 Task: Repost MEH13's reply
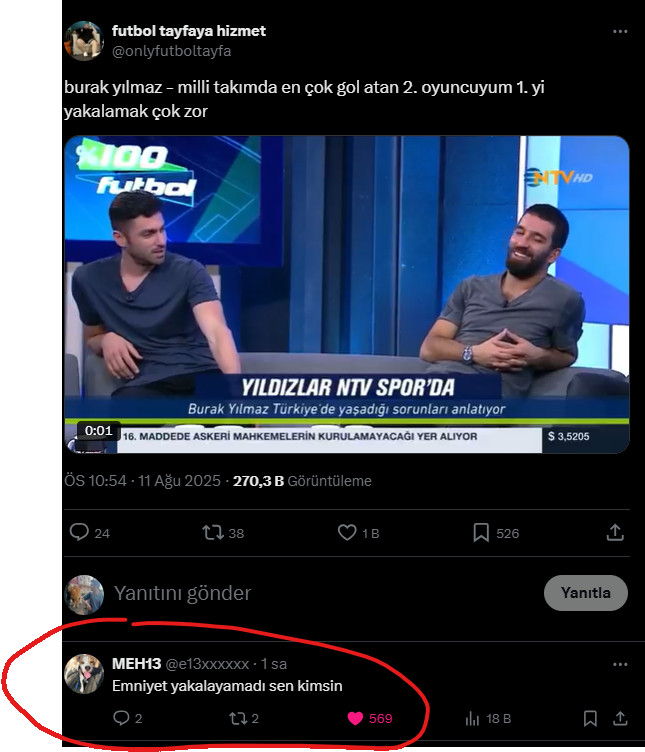pyautogui.click(x=238, y=718)
